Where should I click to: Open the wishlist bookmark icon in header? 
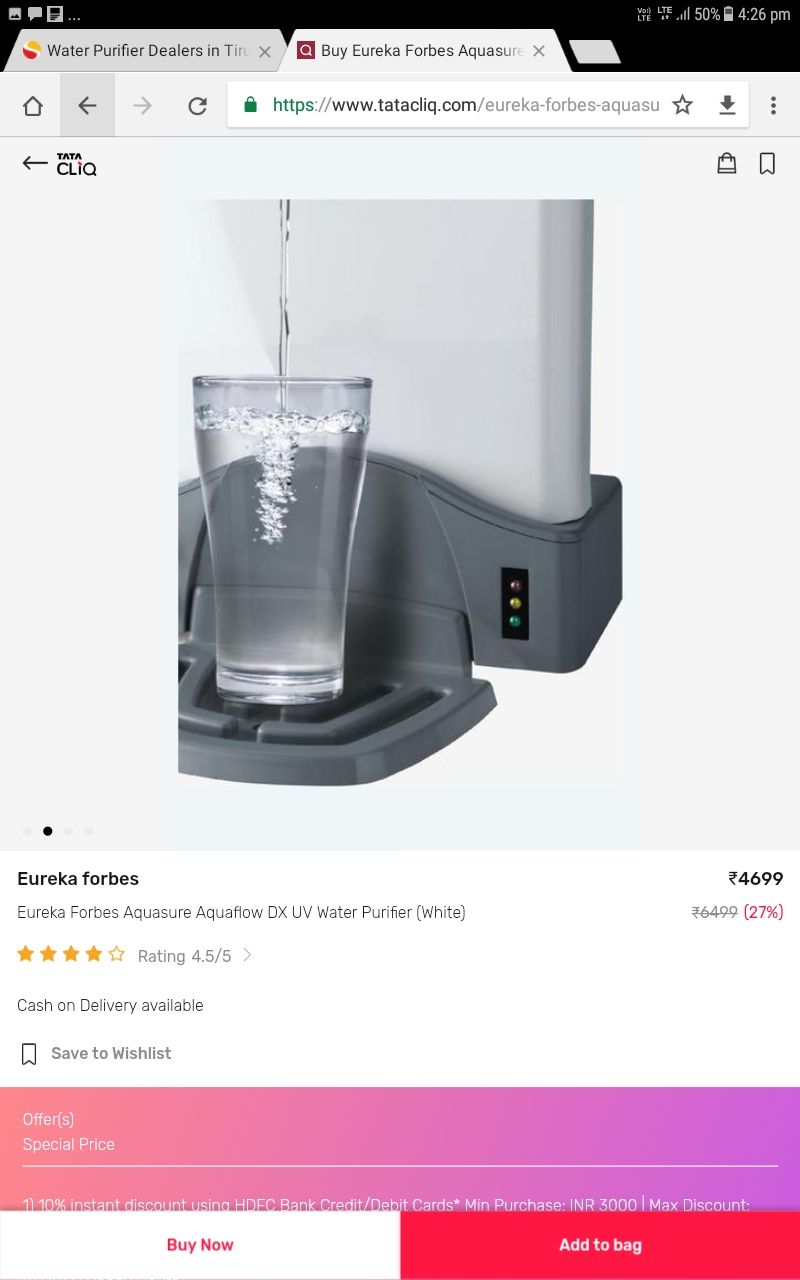767,163
